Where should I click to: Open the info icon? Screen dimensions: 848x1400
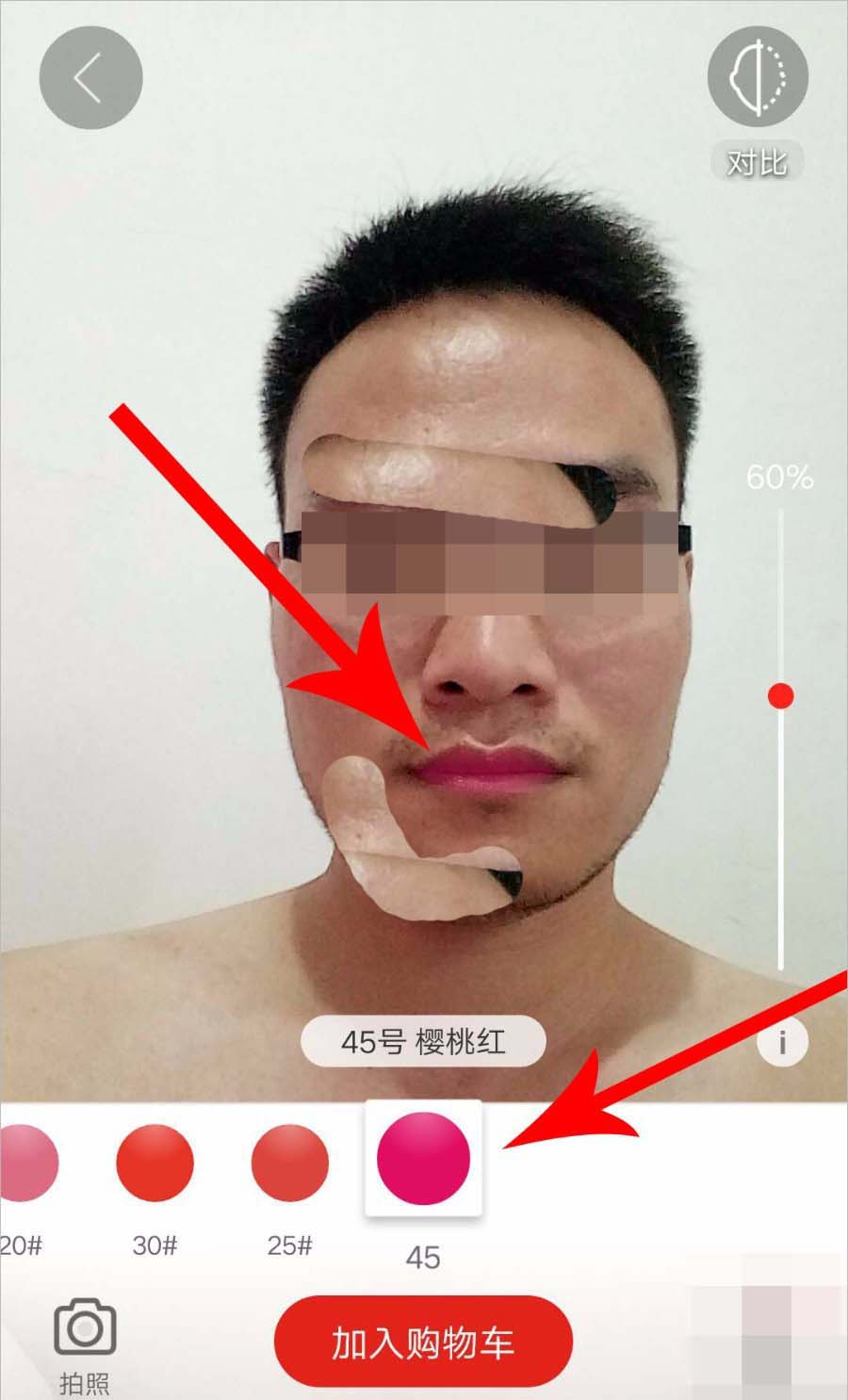point(781,1043)
